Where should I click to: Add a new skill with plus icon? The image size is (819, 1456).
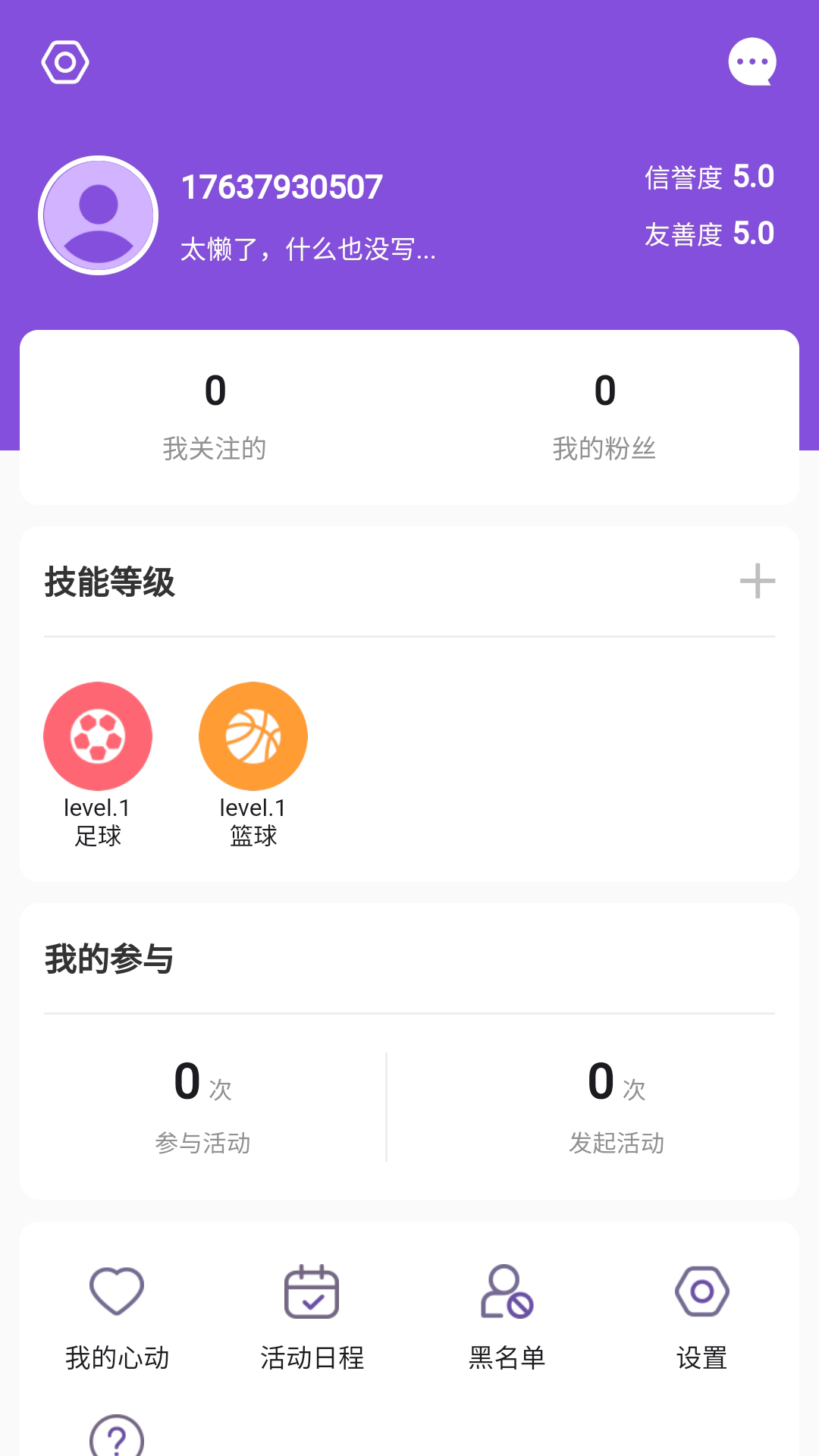click(x=757, y=582)
